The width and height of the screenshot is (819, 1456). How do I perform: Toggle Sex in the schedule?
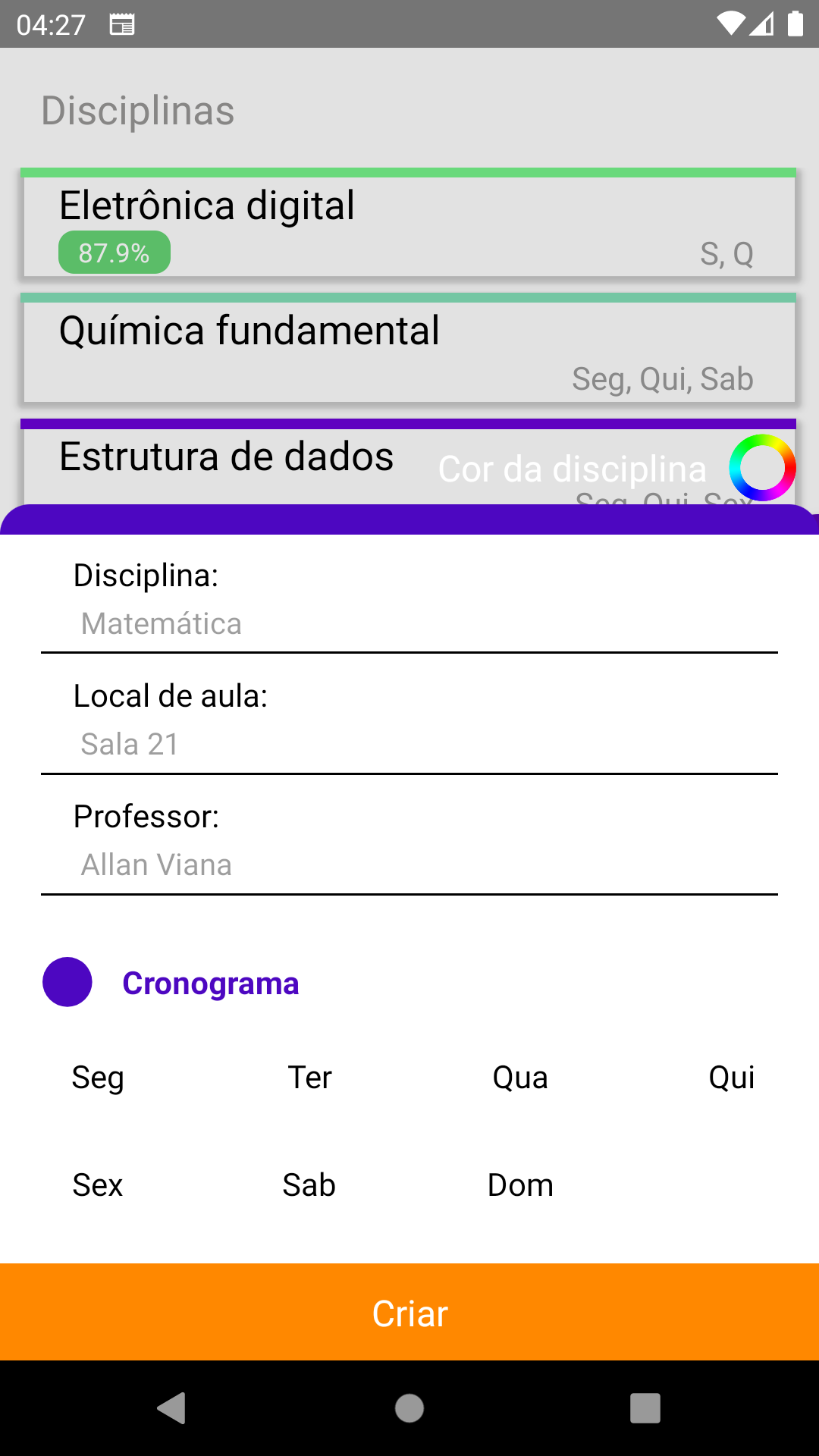[98, 1185]
